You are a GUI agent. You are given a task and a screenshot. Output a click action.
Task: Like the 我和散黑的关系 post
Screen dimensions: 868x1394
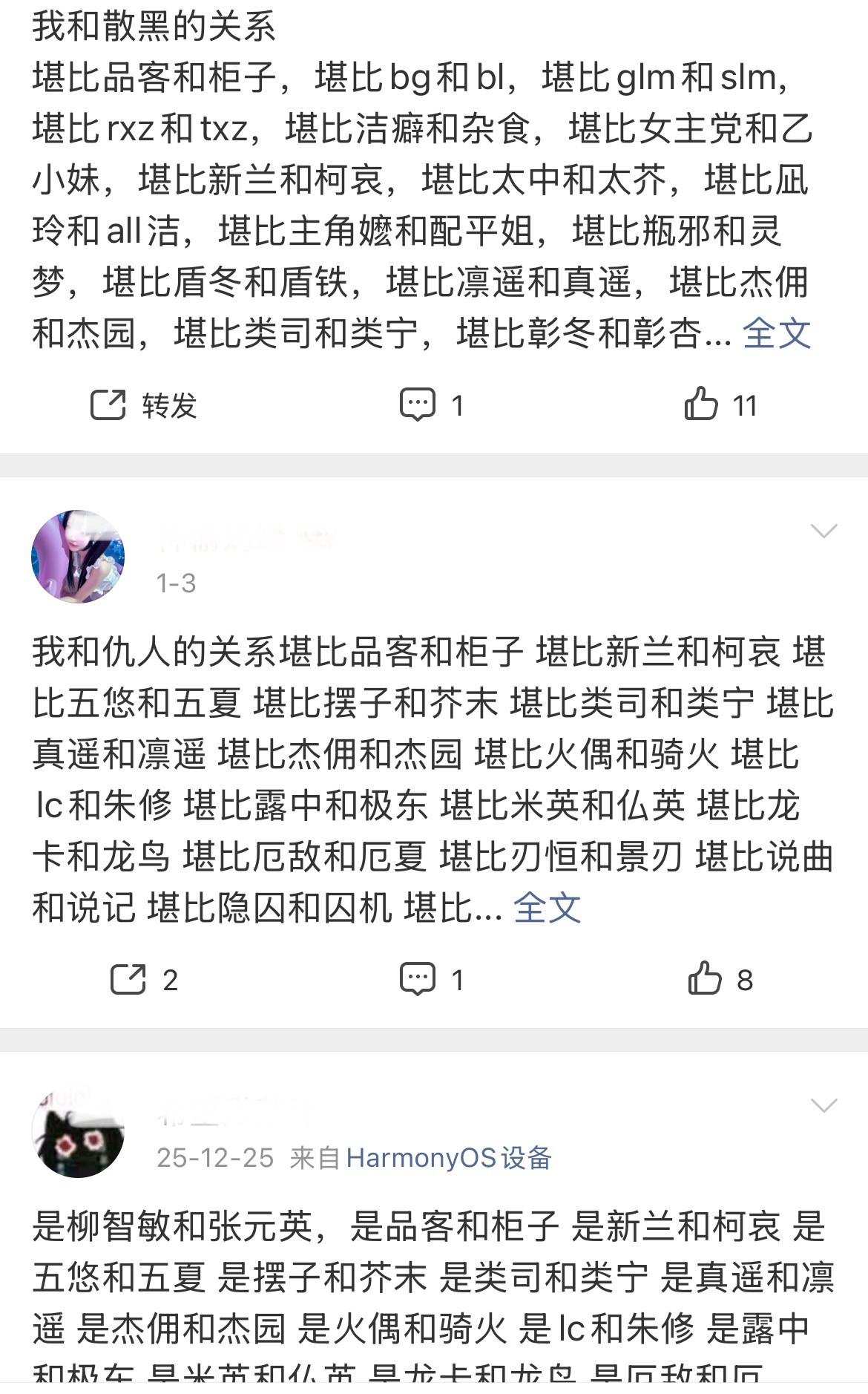click(x=720, y=405)
